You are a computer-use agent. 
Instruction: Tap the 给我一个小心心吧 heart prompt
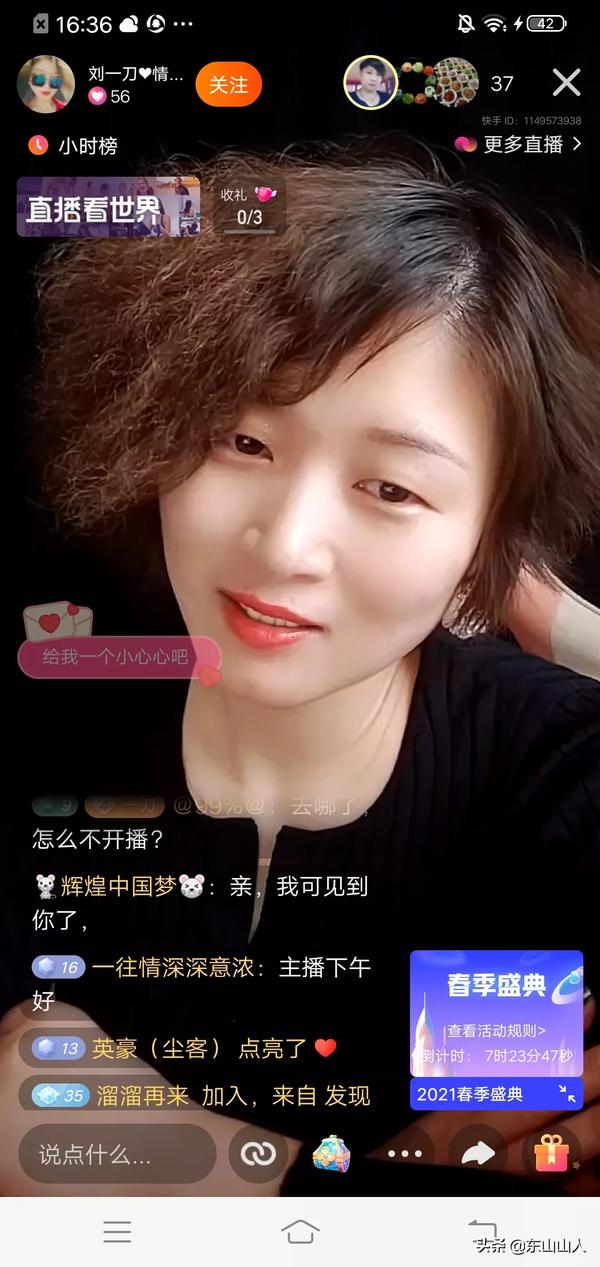click(118, 657)
